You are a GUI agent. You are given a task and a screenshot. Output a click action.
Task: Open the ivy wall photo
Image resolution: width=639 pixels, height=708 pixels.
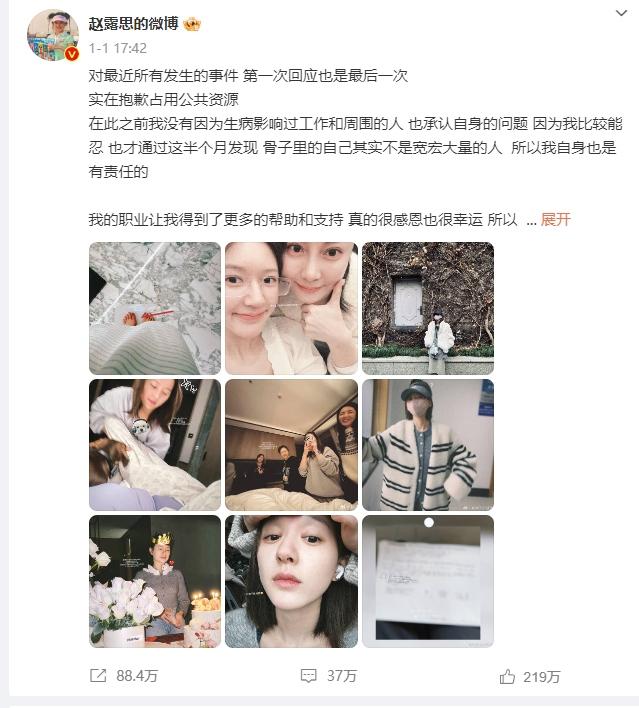[428, 308]
